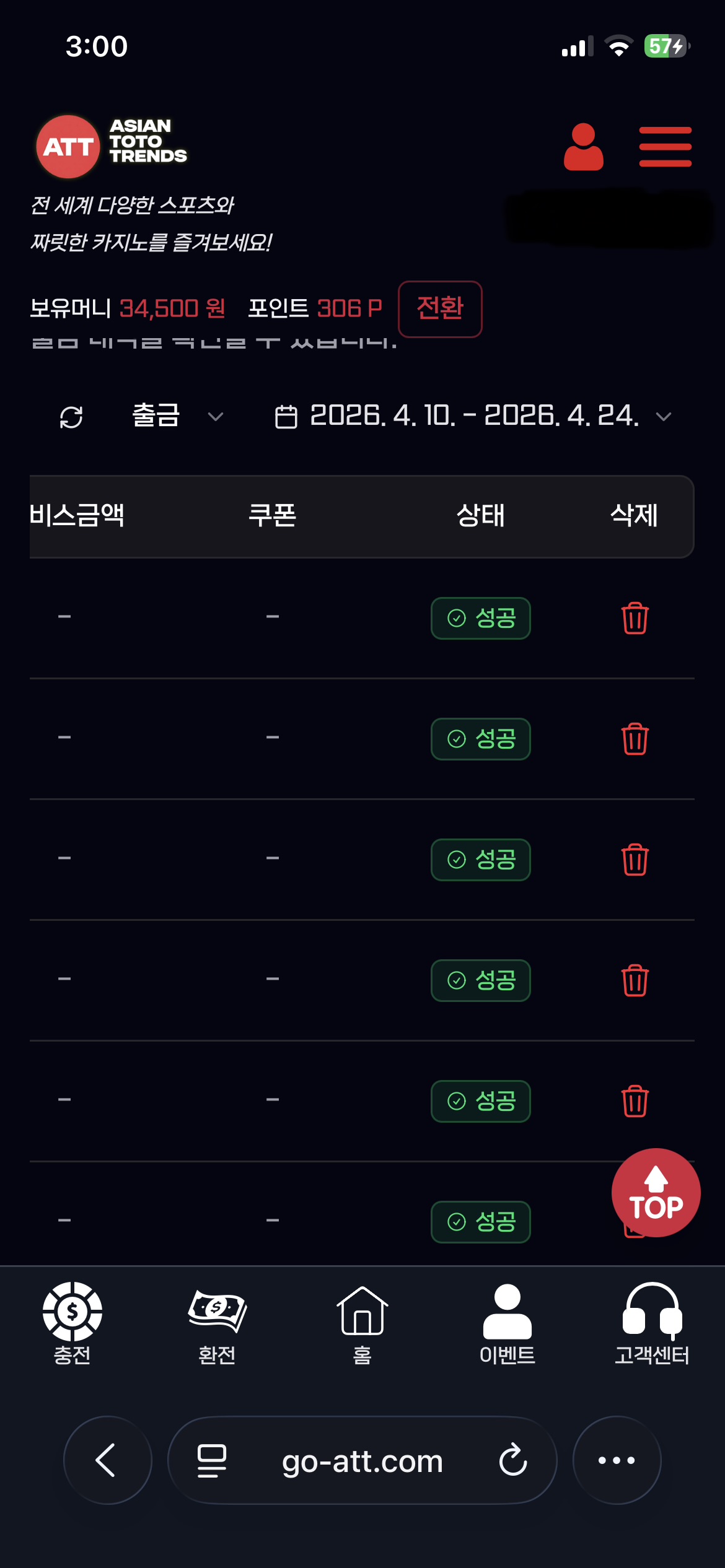Viewport: 725px width, 1568px height.
Task: Refresh the transaction list
Action: pos(71,417)
